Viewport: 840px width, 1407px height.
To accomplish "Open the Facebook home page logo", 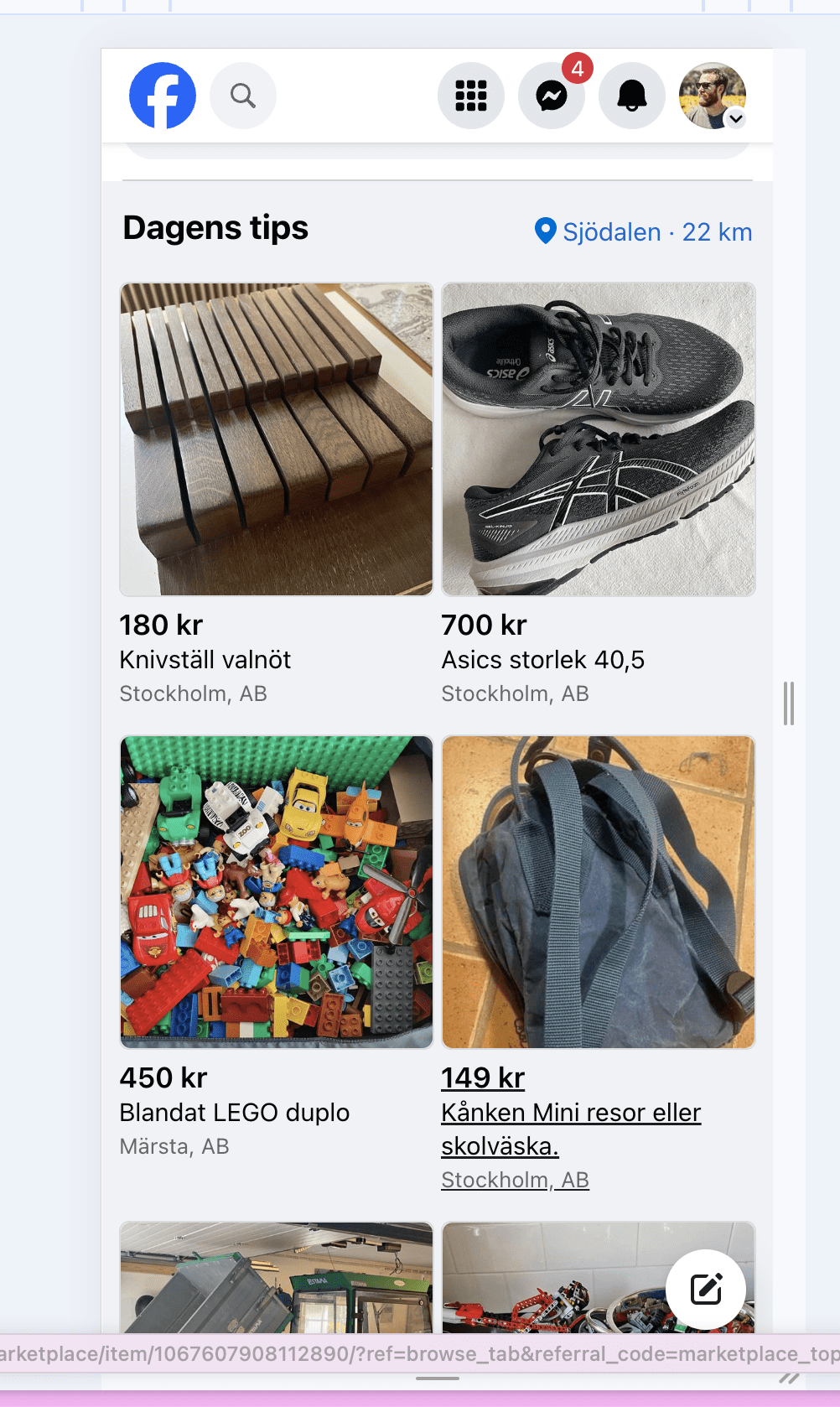I will [x=162, y=95].
